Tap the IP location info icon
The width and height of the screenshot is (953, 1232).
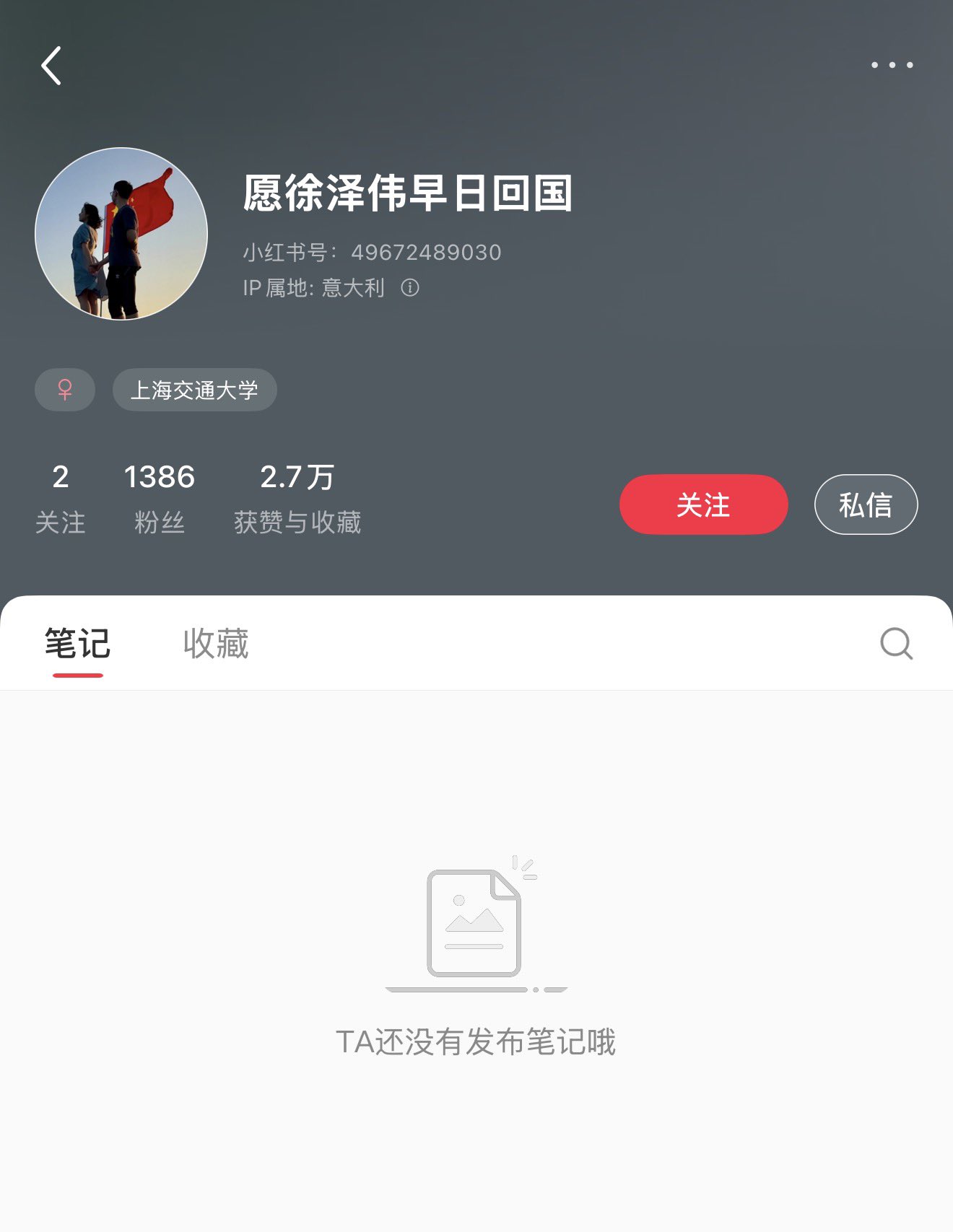(410, 288)
